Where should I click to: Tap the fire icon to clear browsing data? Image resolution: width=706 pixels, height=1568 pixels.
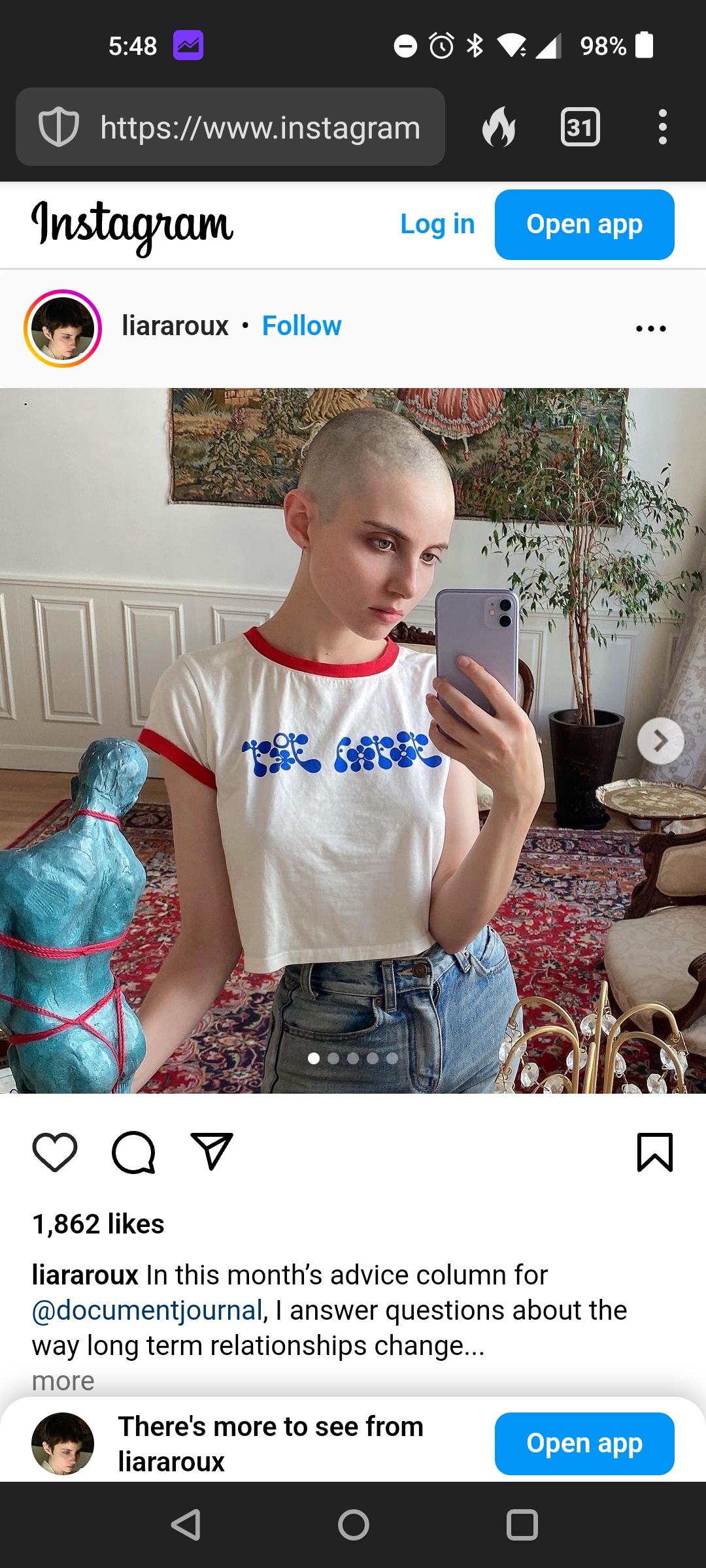pos(499,127)
